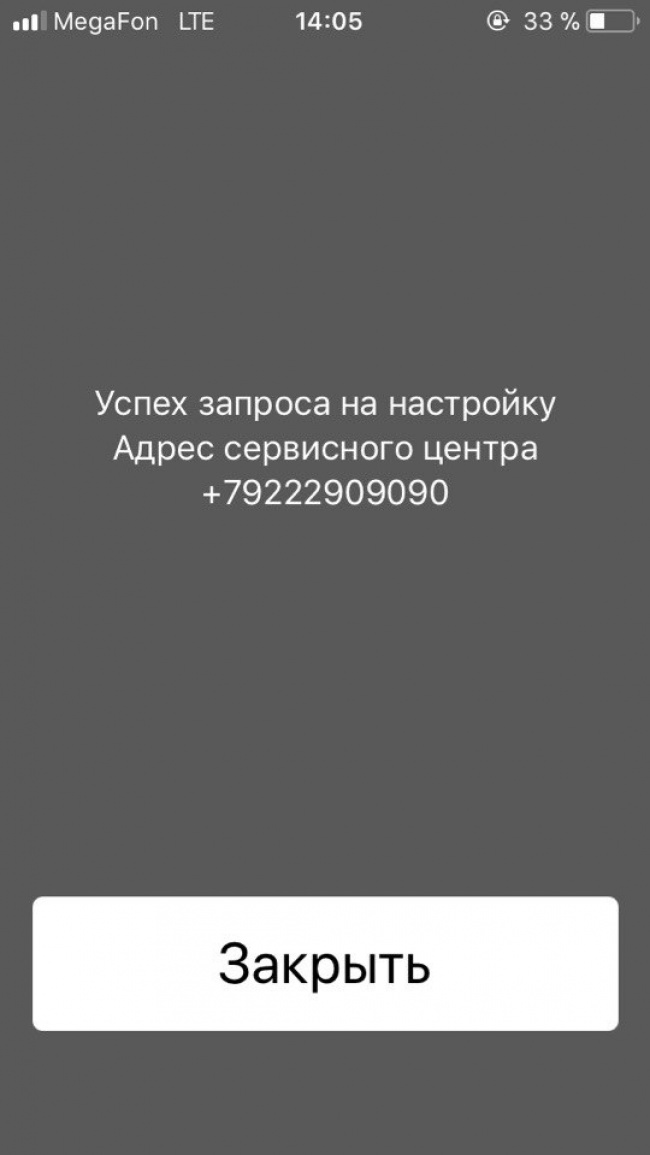650x1155 pixels.
Task: Tap the Закрыть button to dismiss
Action: click(x=325, y=963)
